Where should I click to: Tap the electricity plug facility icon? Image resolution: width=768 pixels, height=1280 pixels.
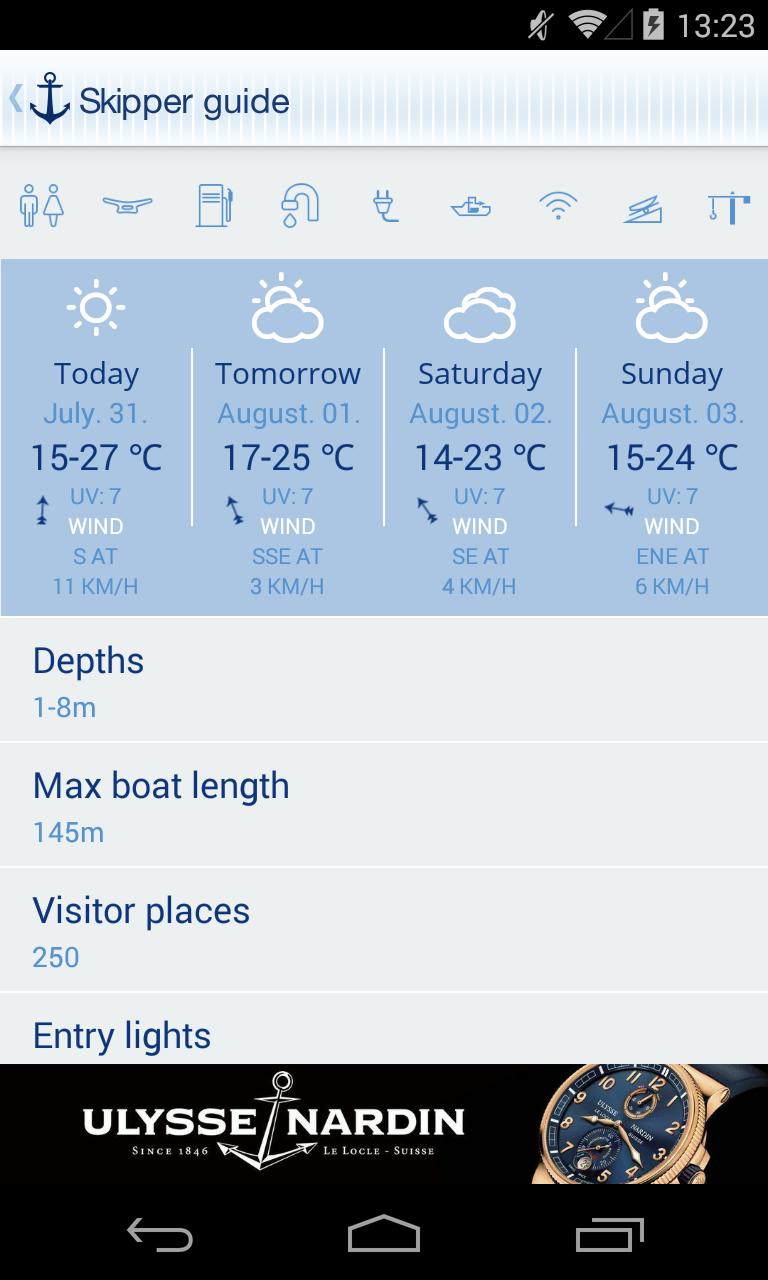coord(385,206)
